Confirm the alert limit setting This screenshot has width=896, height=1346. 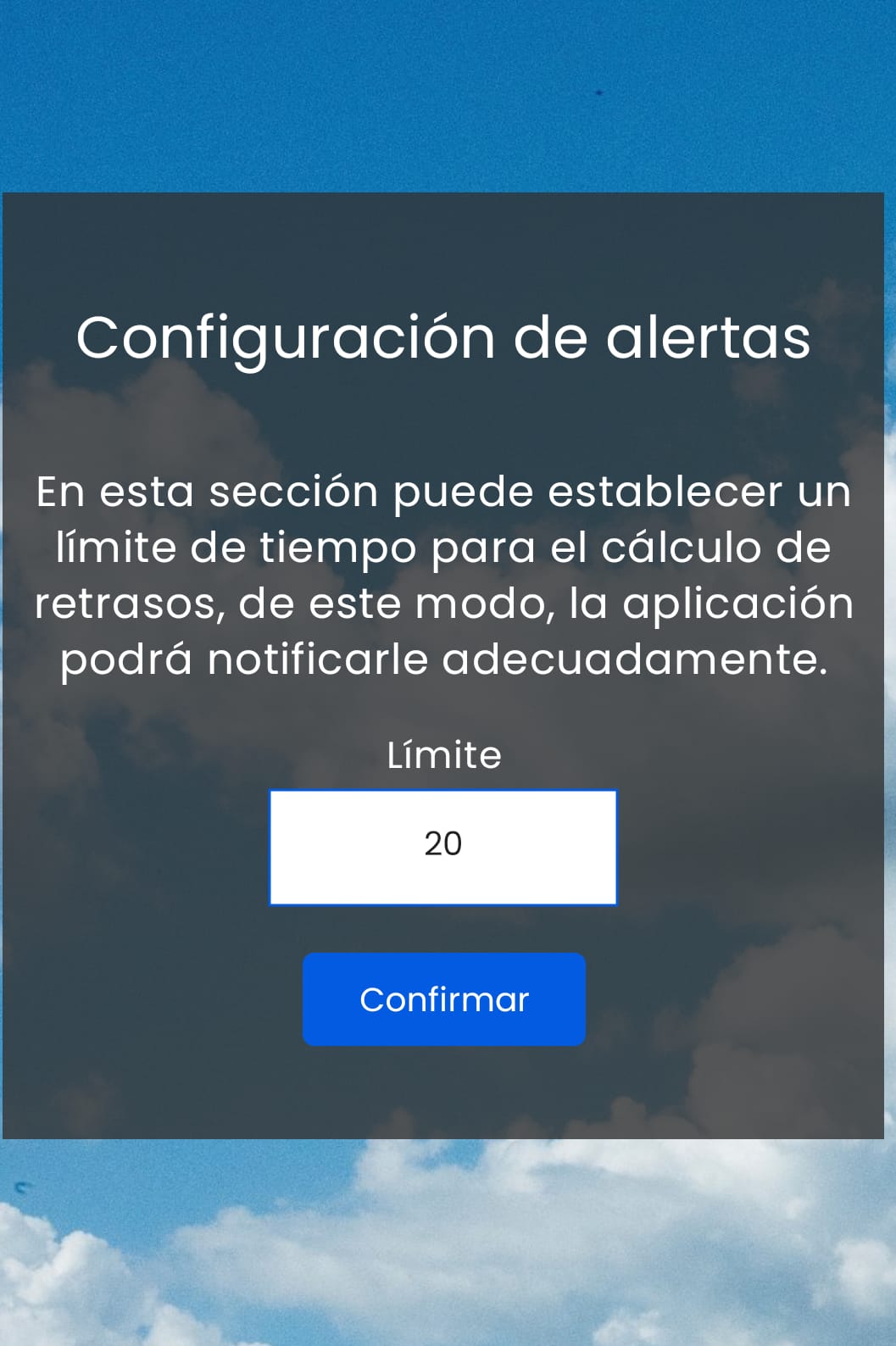pos(443,999)
